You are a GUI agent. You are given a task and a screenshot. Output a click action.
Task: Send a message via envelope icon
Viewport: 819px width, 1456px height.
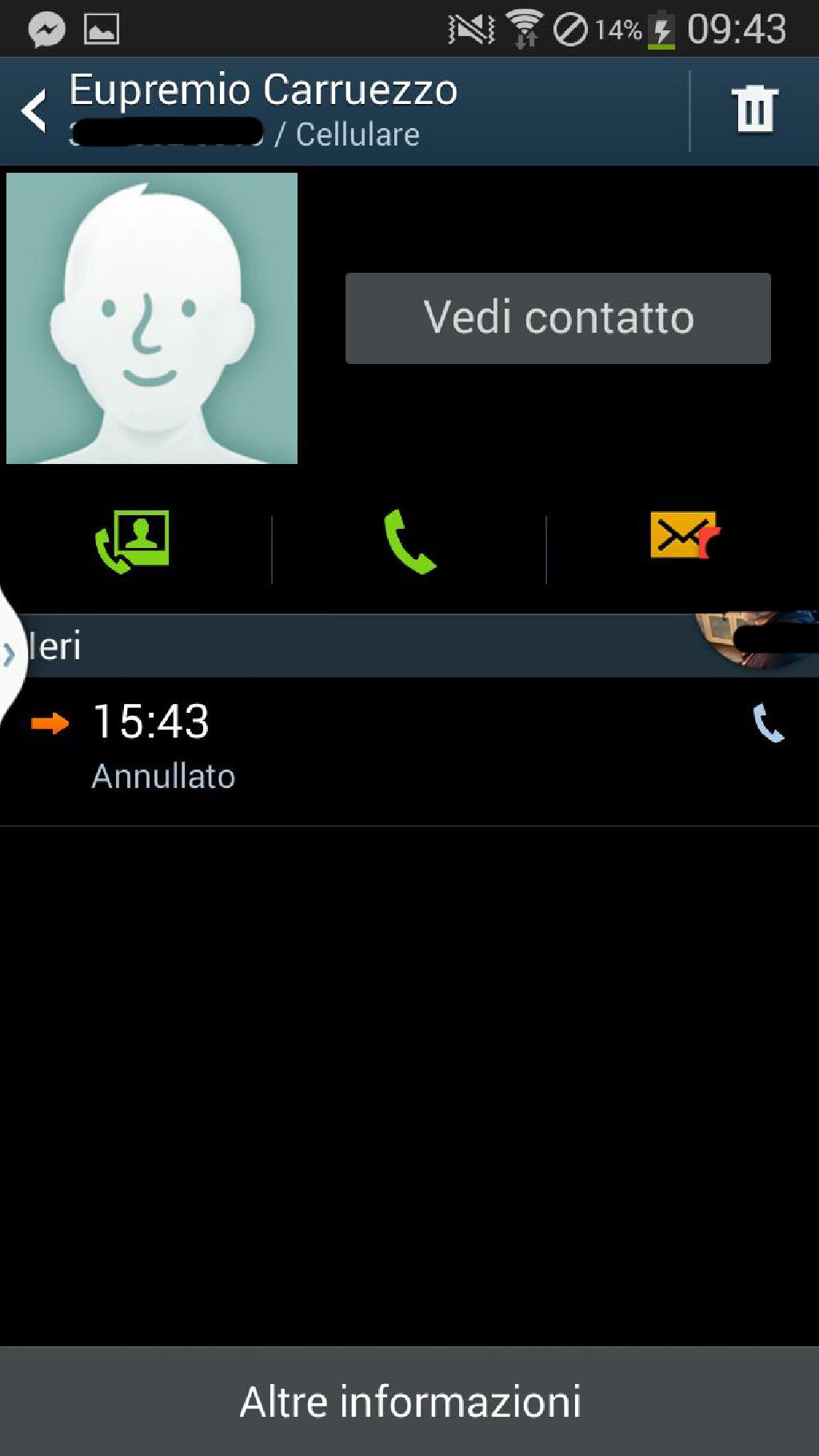click(684, 536)
